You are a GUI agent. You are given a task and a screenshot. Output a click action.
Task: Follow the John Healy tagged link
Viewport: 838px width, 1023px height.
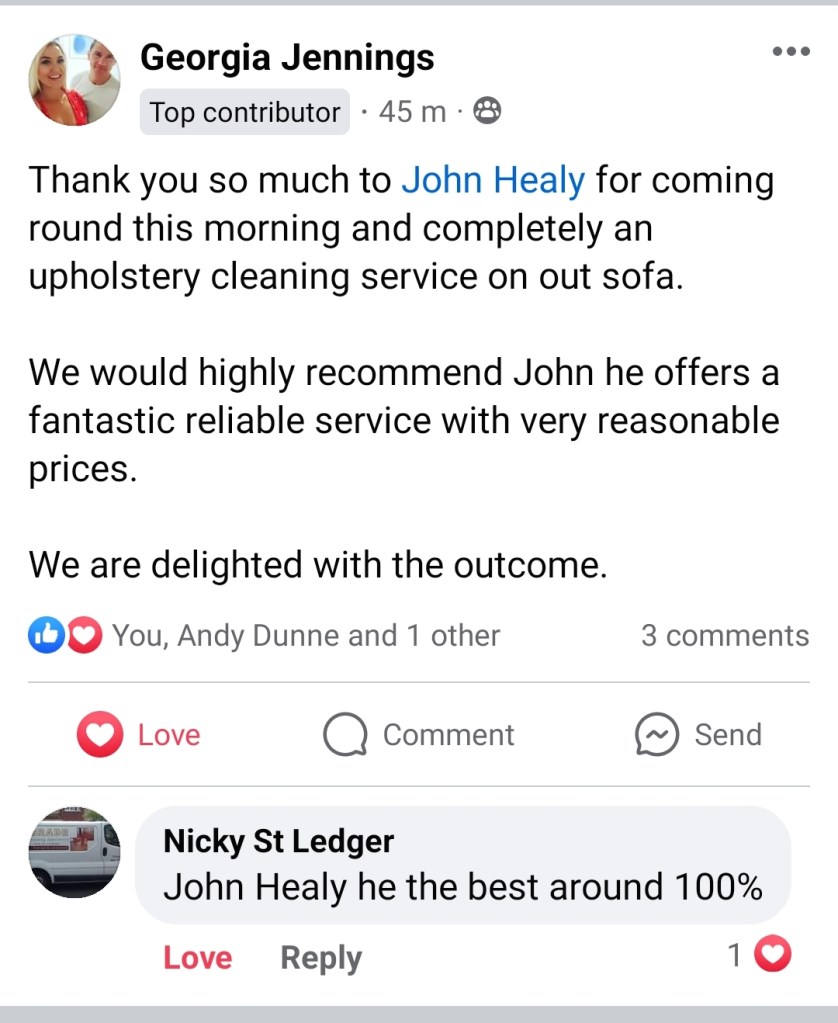coord(493,181)
